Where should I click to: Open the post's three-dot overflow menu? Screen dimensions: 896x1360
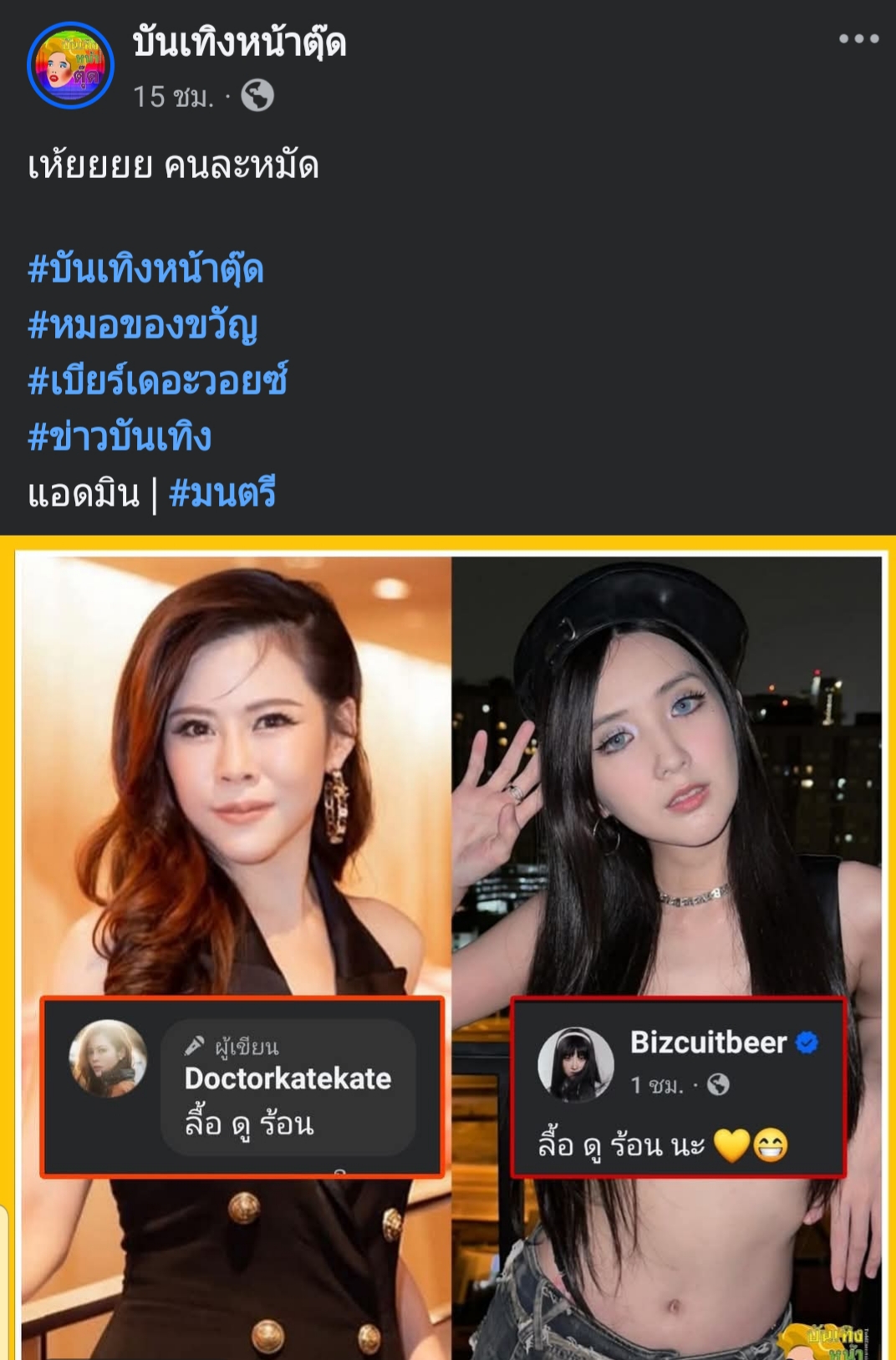click(x=858, y=39)
